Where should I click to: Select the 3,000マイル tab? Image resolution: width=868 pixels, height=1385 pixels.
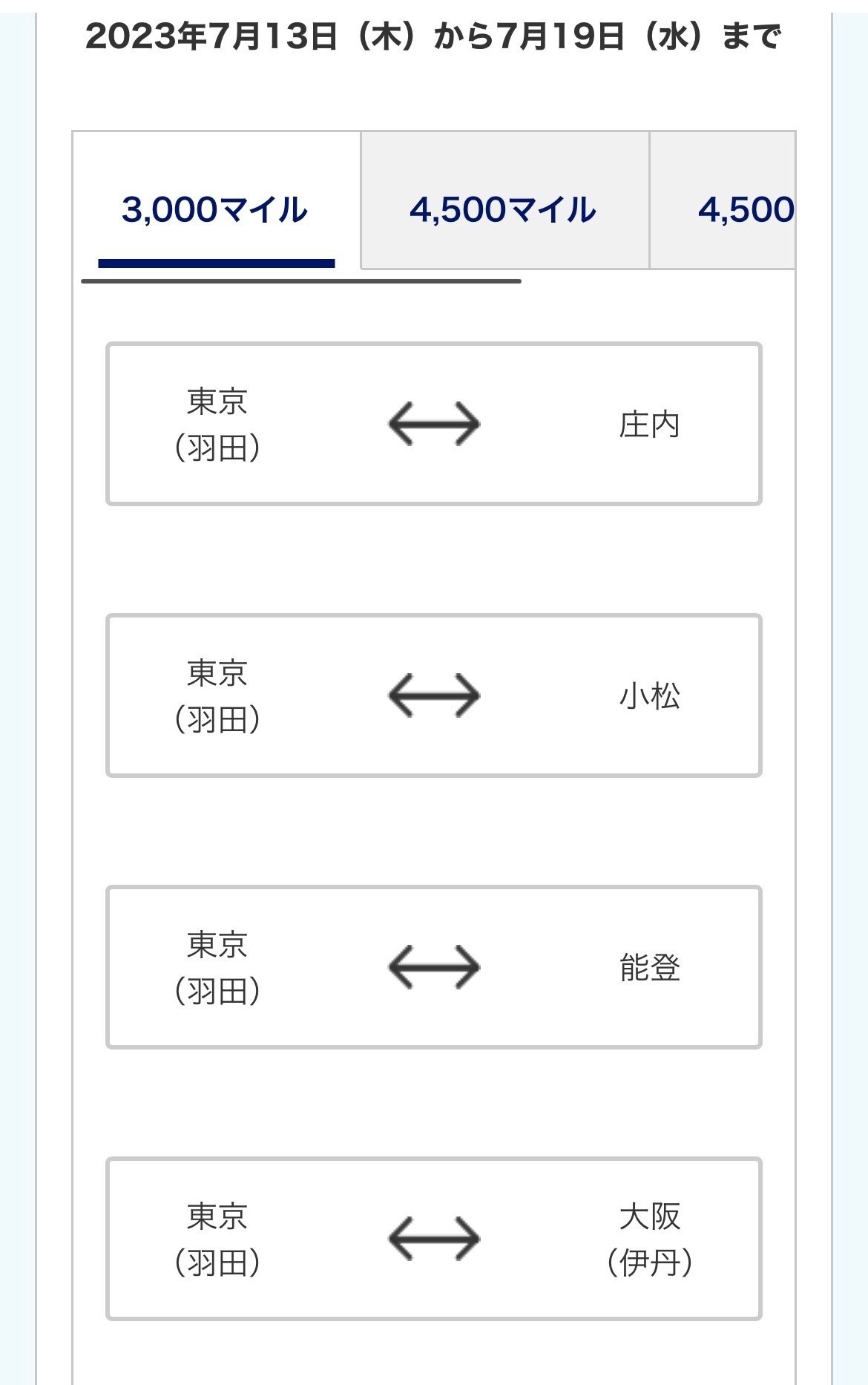[x=215, y=209]
